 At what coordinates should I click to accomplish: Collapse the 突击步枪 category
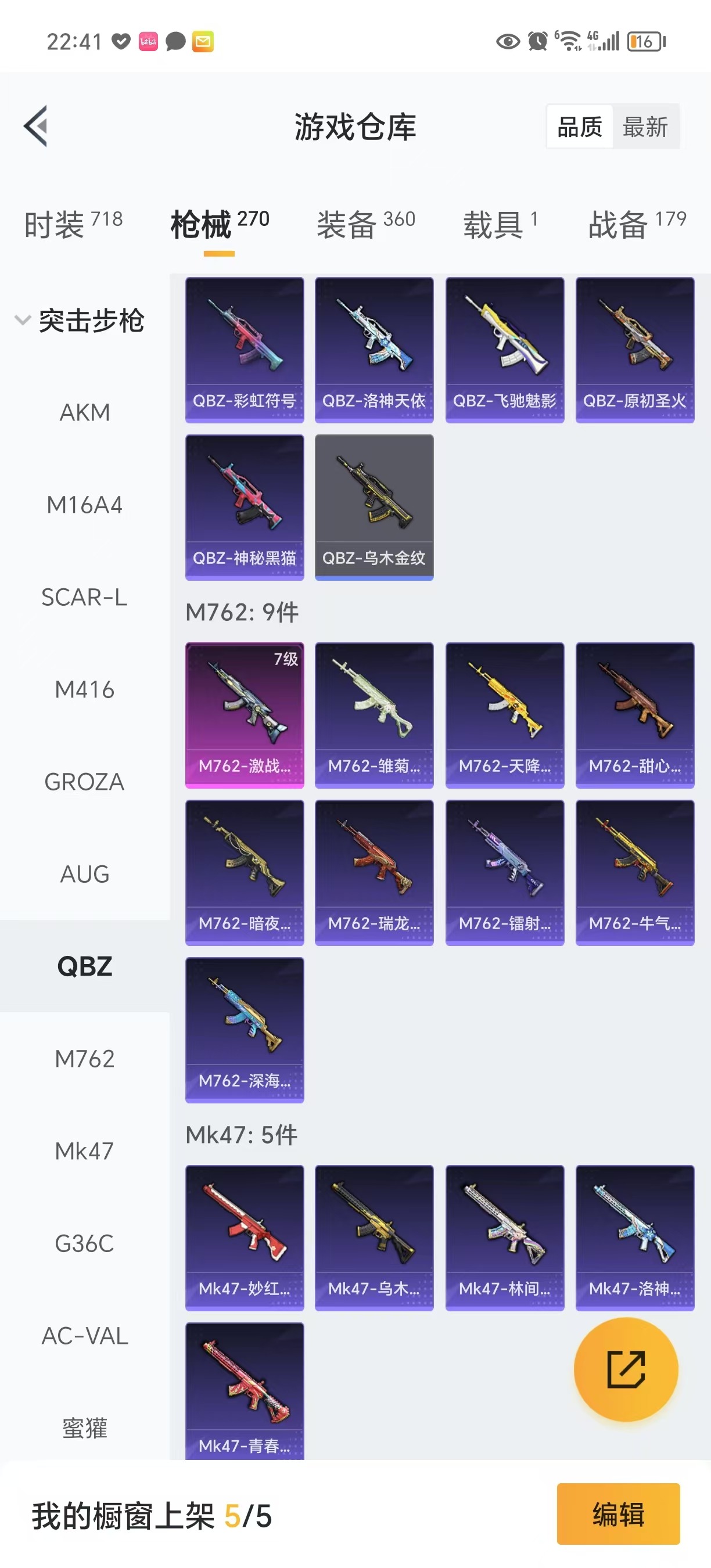click(x=79, y=320)
